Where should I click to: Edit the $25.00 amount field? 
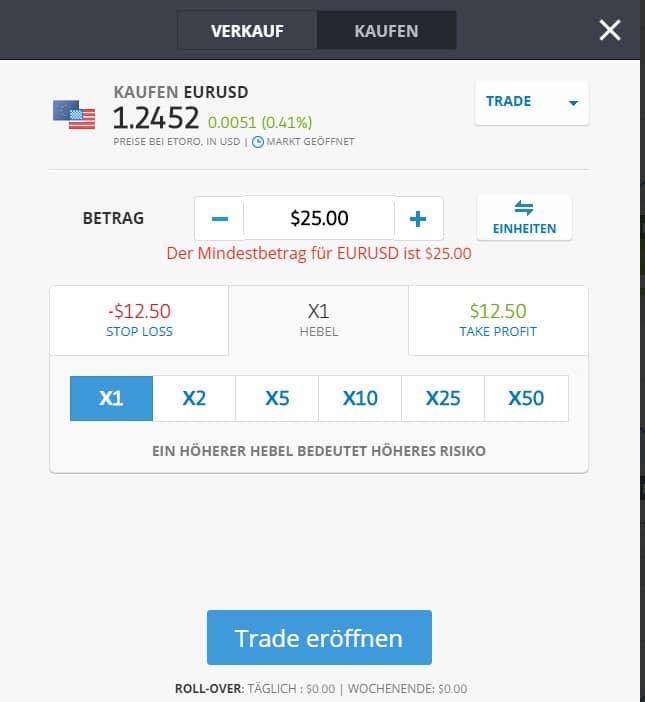coord(319,218)
